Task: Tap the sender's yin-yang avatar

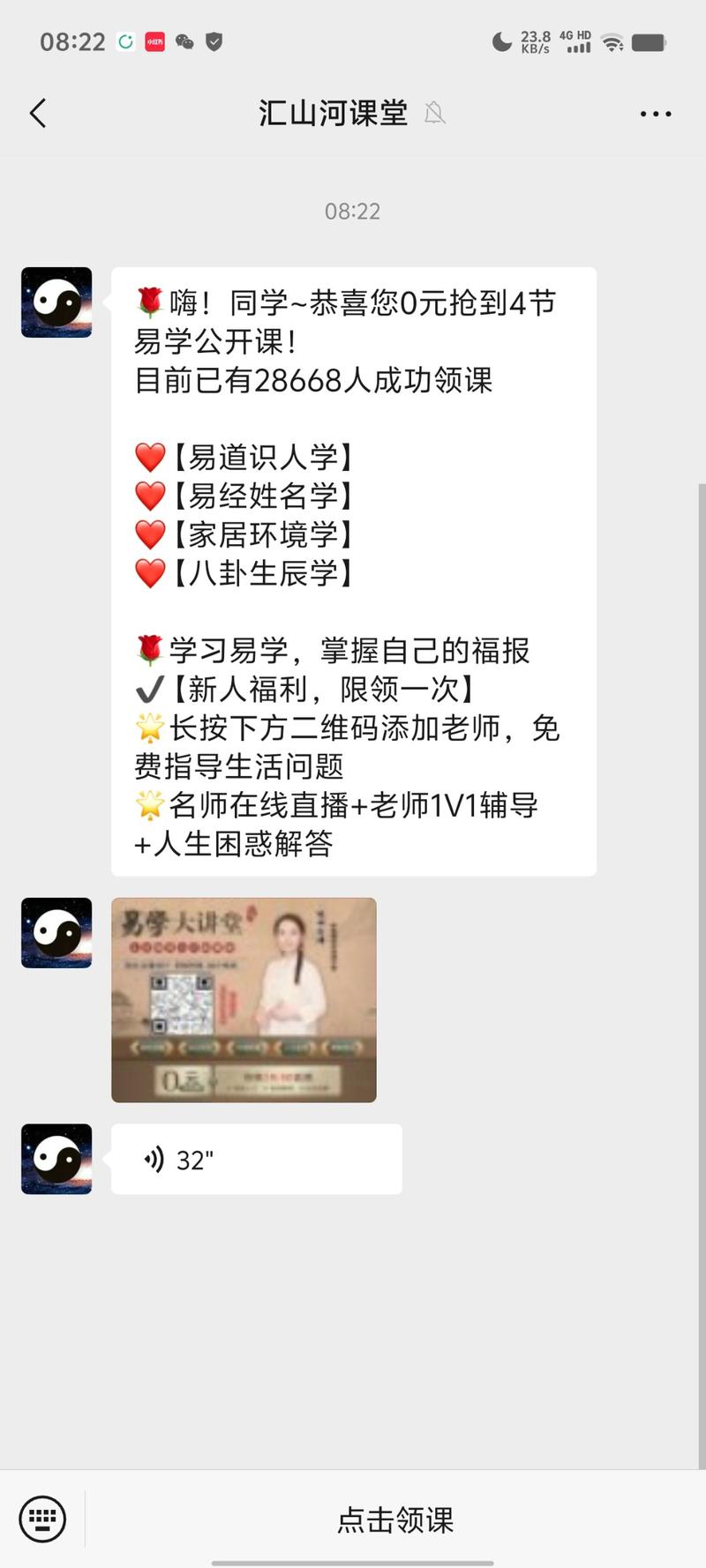Action: click(56, 302)
